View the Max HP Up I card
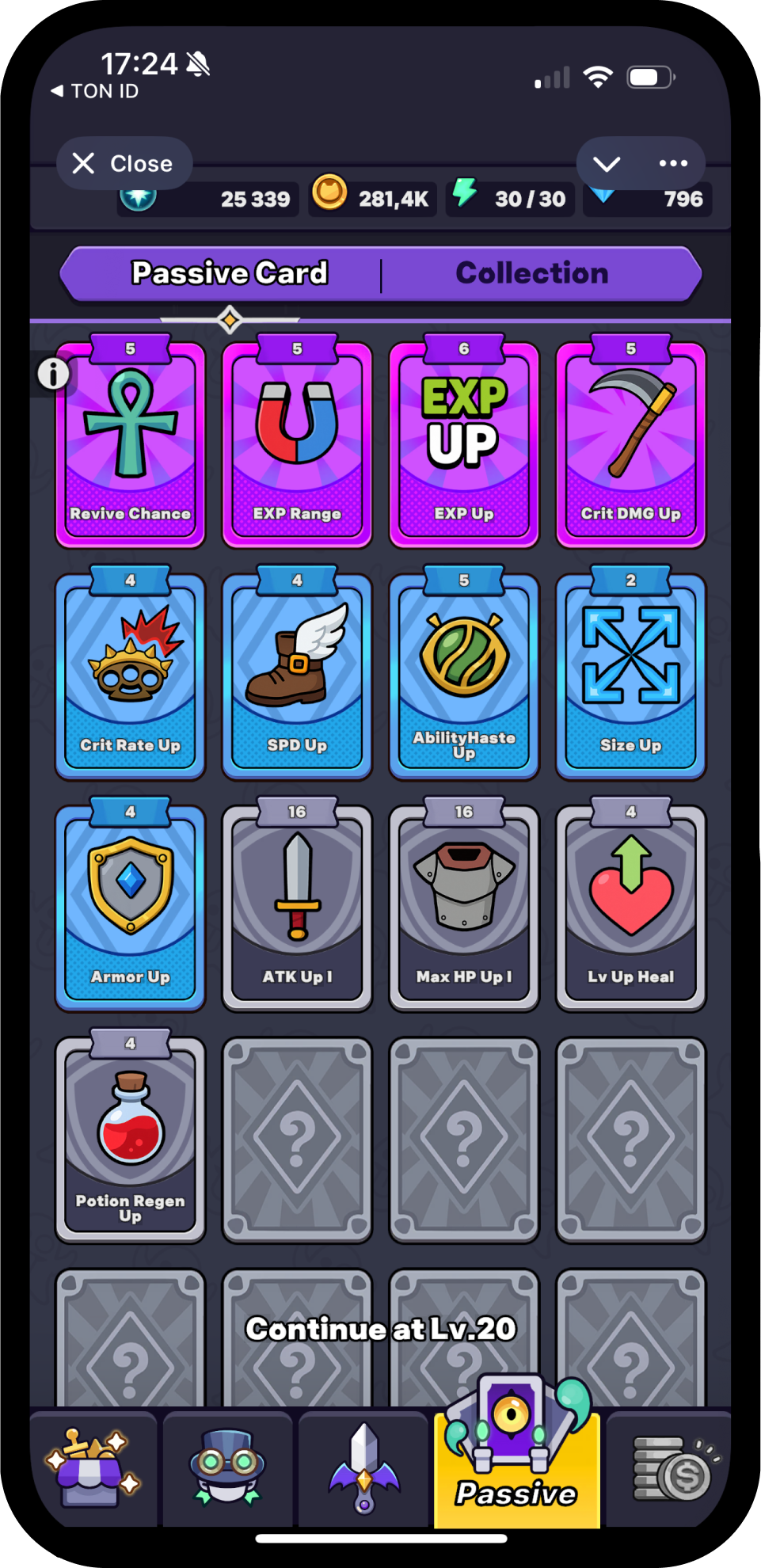 tap(464, 905)
